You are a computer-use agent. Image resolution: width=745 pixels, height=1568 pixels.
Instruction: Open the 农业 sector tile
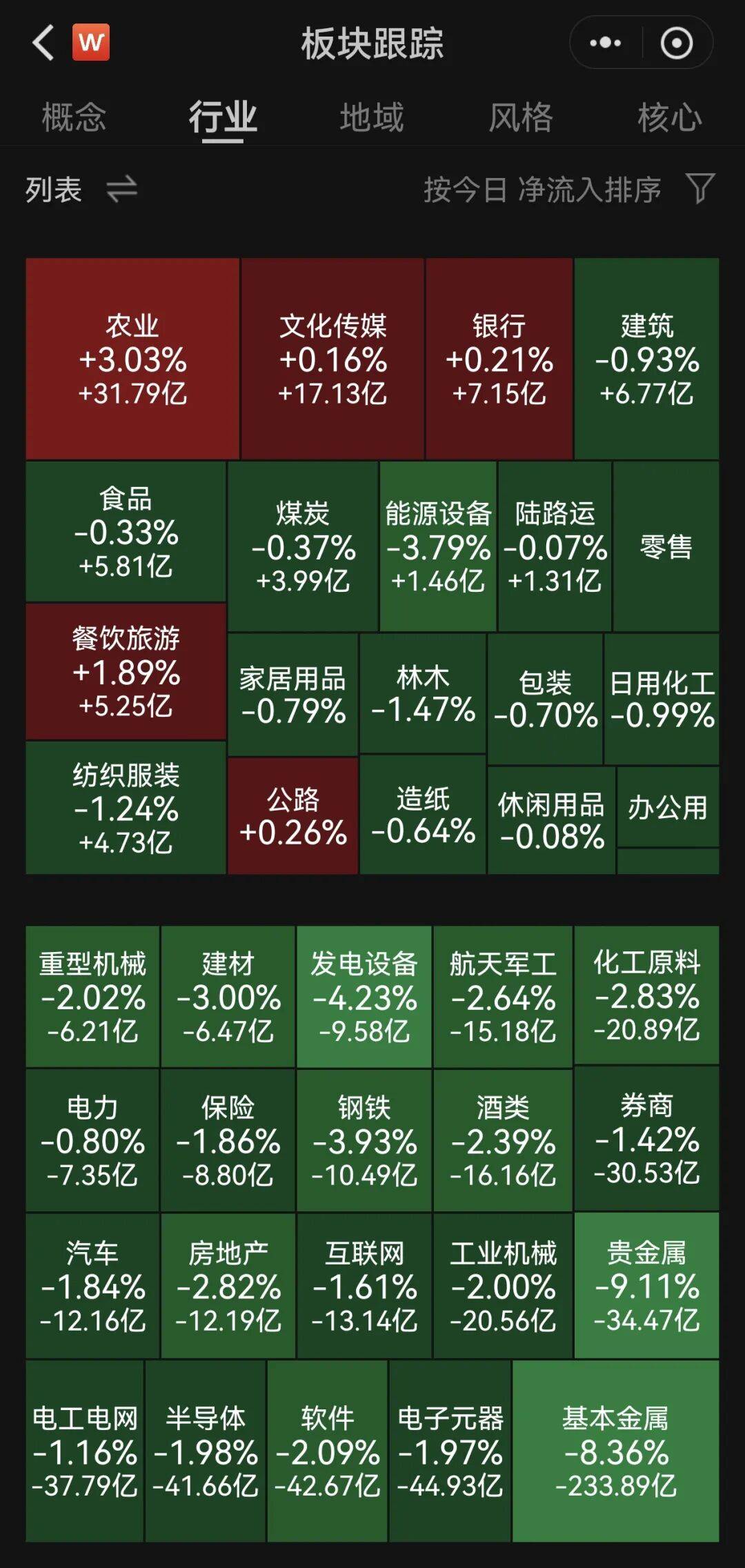tap(132, 359)
